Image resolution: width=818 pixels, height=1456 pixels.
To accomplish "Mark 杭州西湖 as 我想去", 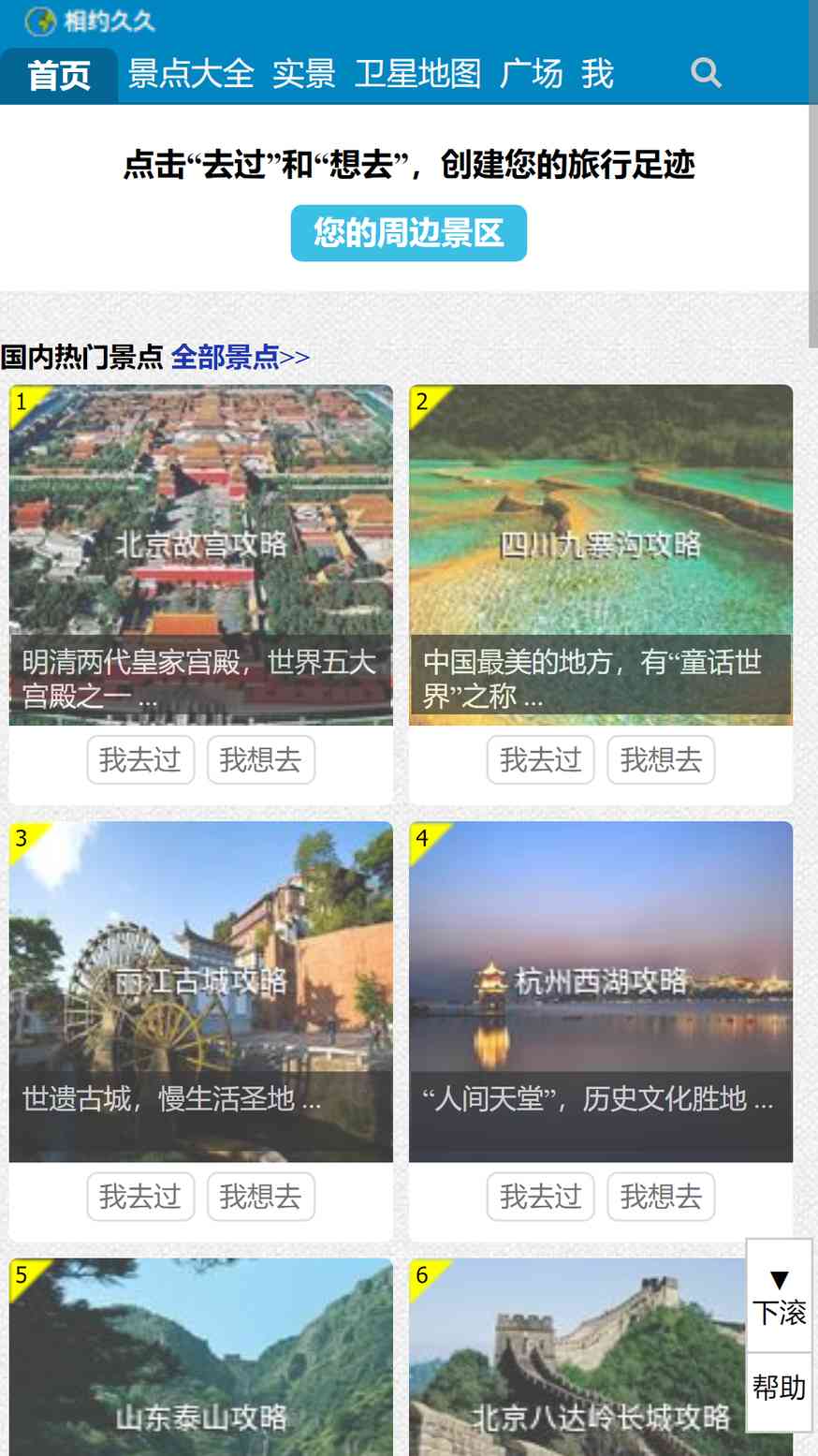I will [x=661, y=1196].
